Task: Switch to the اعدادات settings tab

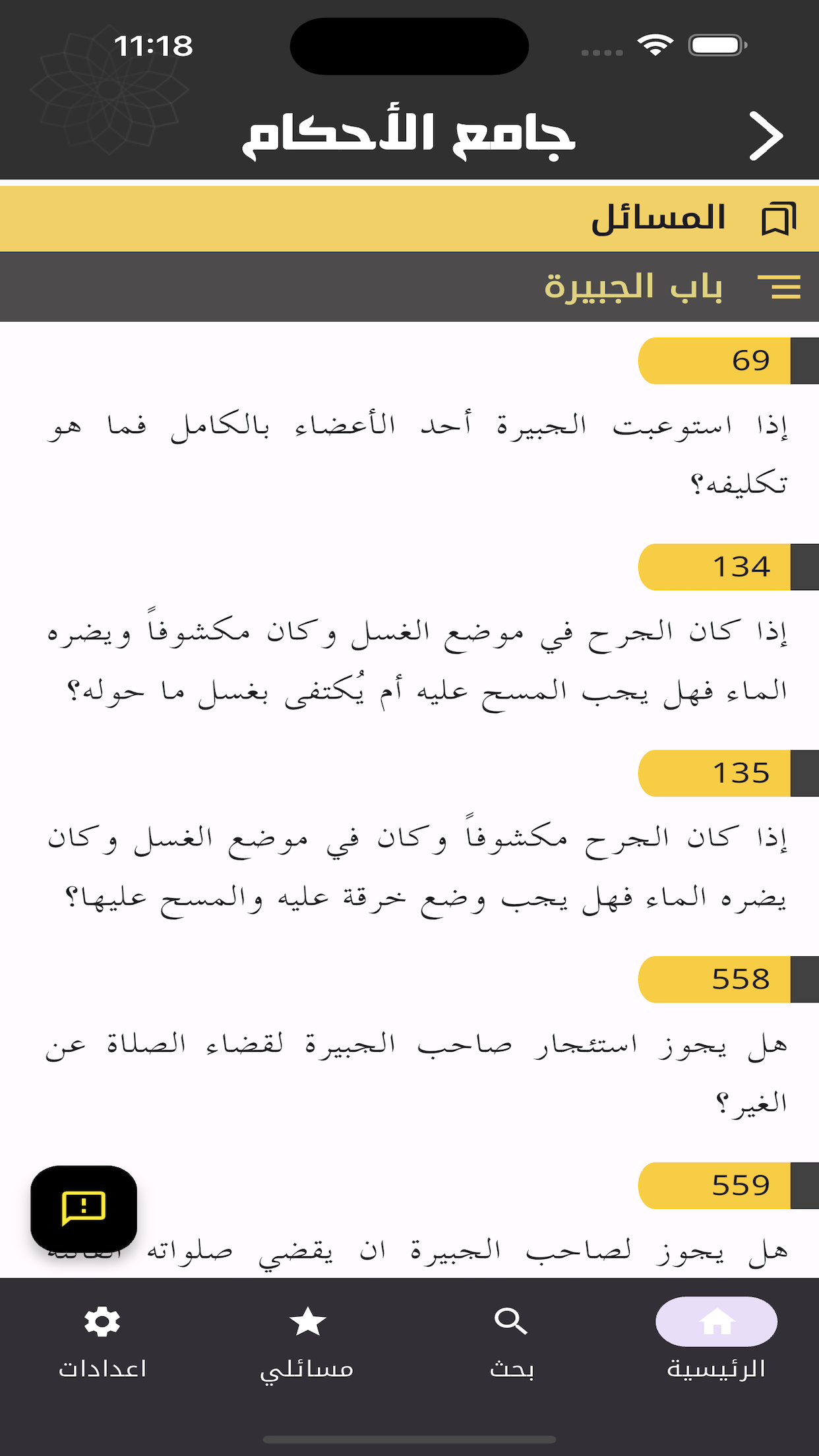Action: pos(102,1341)
